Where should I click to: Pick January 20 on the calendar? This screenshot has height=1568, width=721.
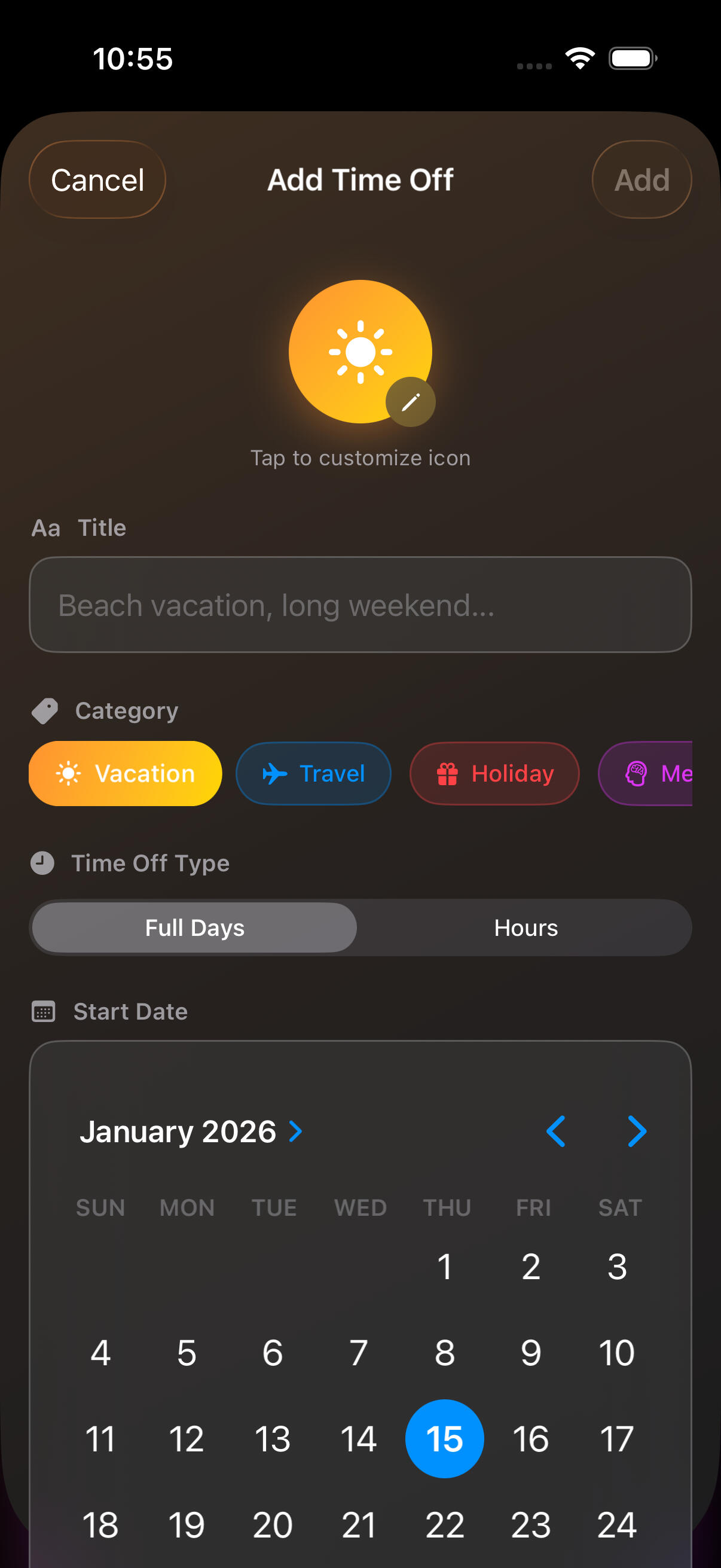273,1525
